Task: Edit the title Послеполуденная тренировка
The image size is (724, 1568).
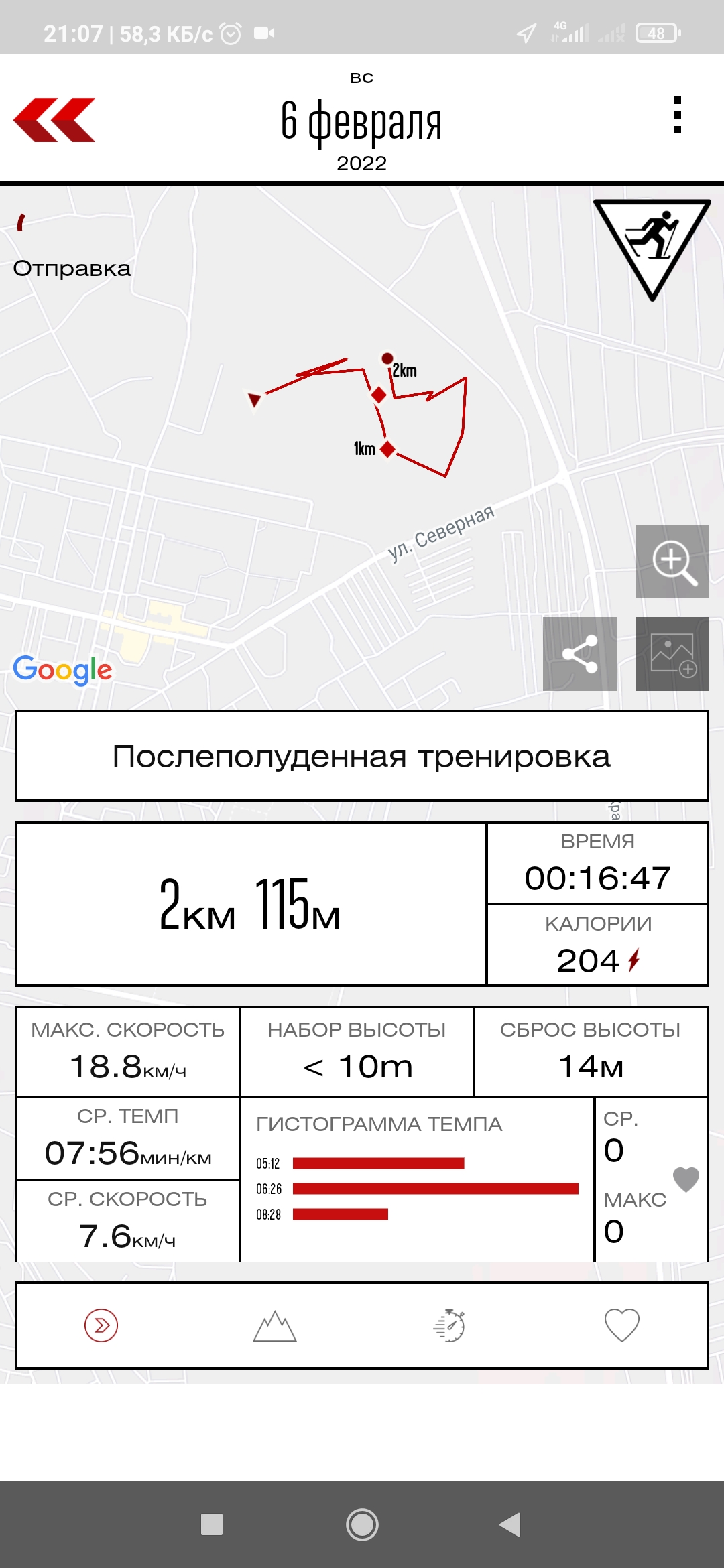Action: 362,756
